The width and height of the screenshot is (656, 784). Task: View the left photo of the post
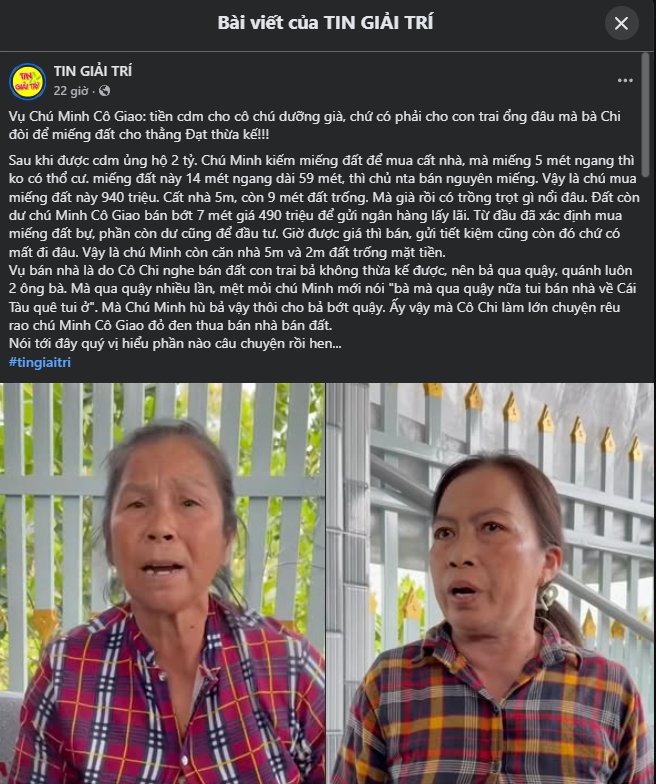coord(163,582)
